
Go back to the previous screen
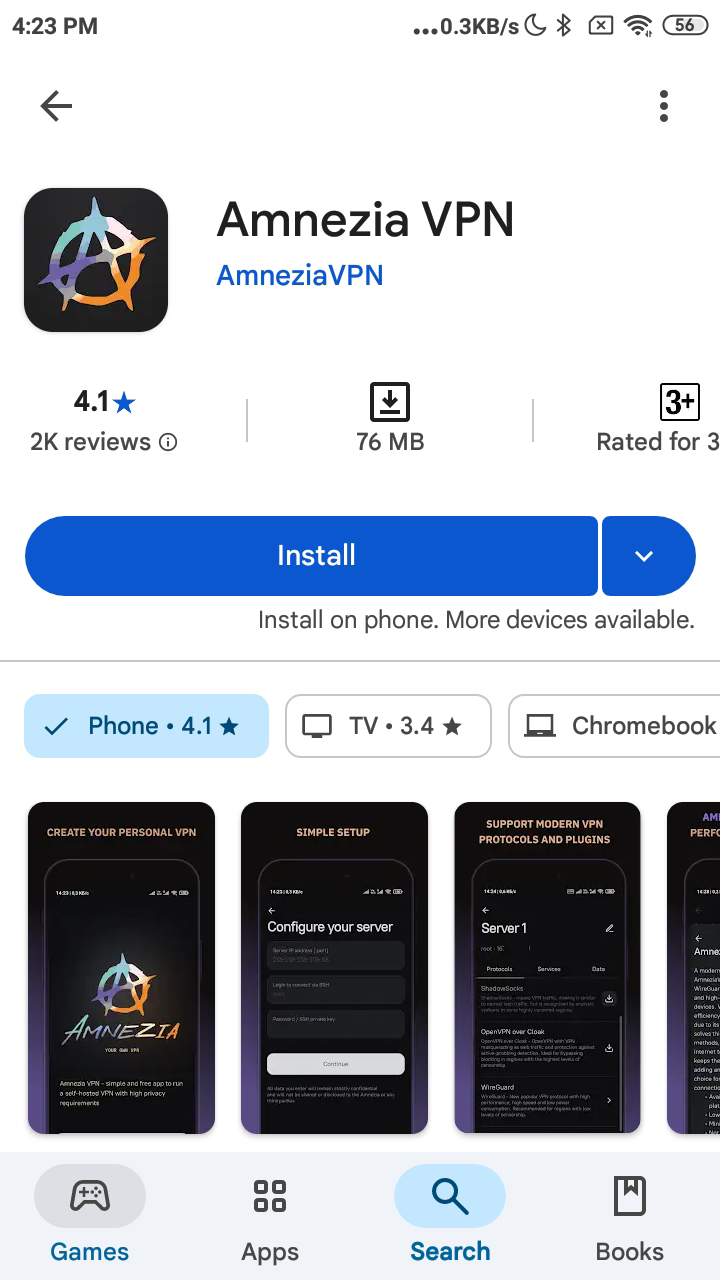[x=56, y=106]
